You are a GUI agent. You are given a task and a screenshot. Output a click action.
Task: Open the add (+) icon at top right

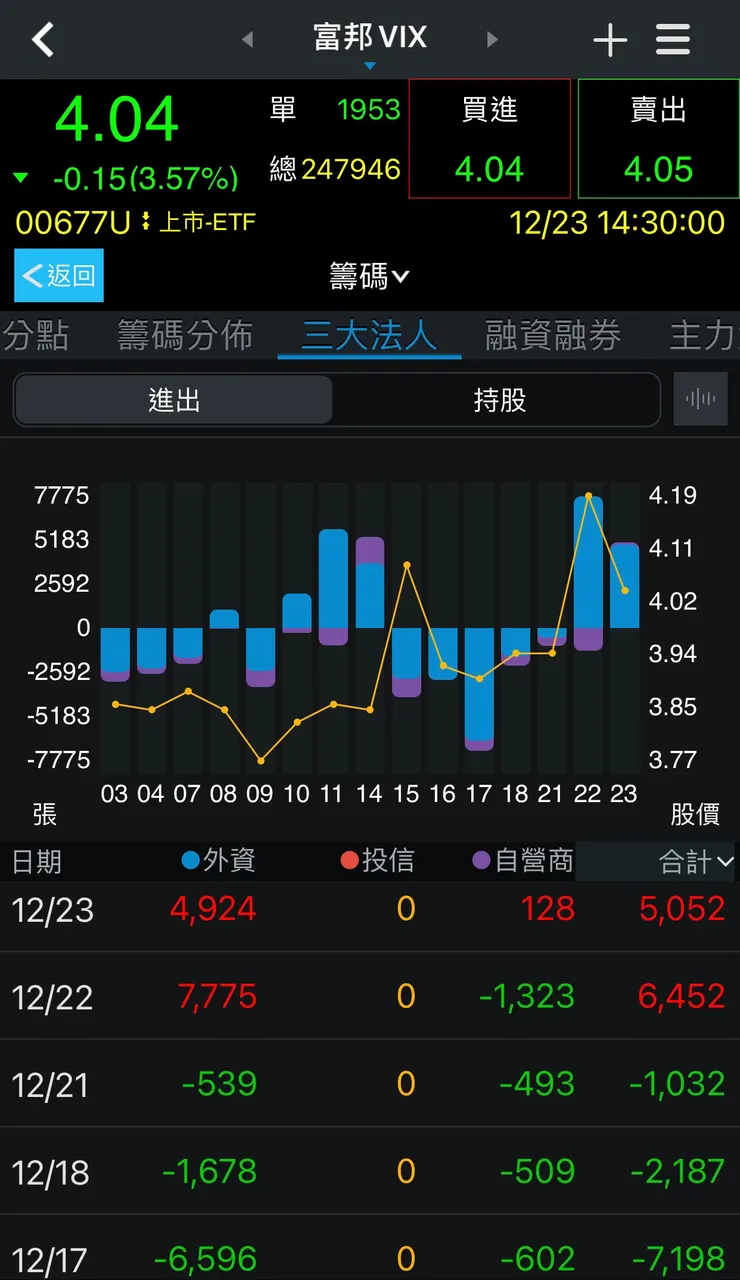610,39
